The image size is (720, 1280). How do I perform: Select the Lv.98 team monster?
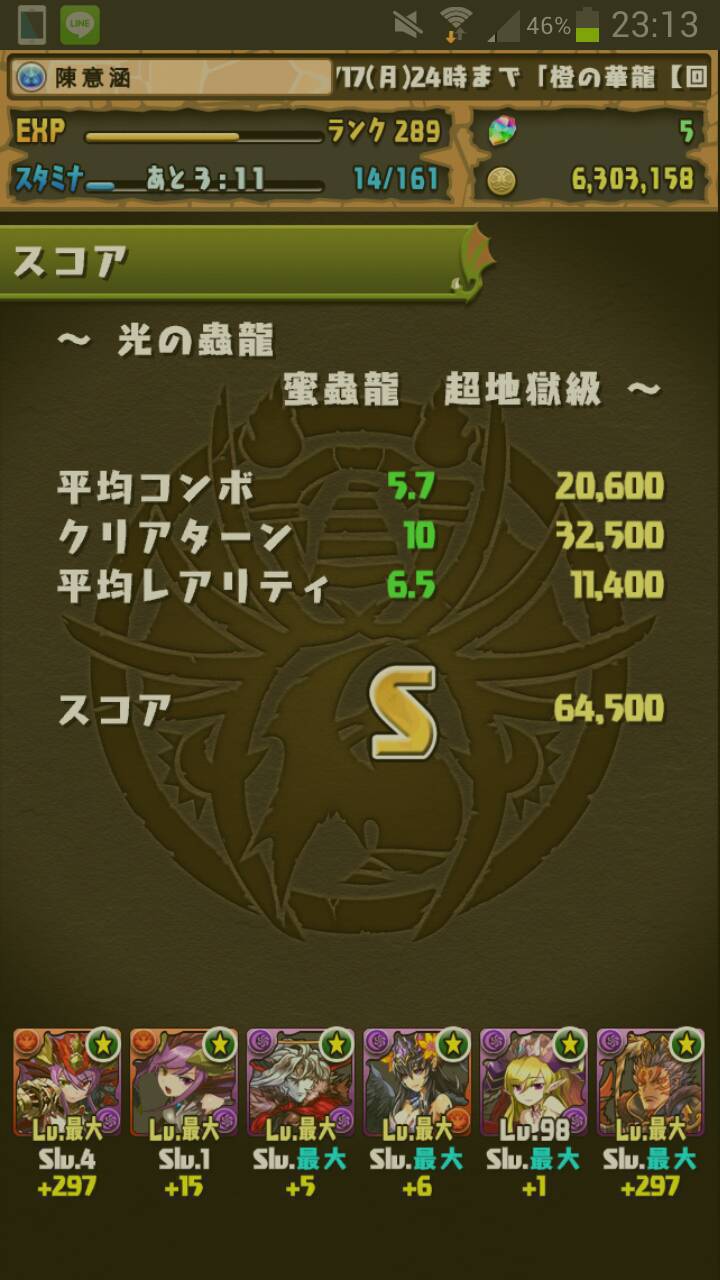tap(535, 1082)
